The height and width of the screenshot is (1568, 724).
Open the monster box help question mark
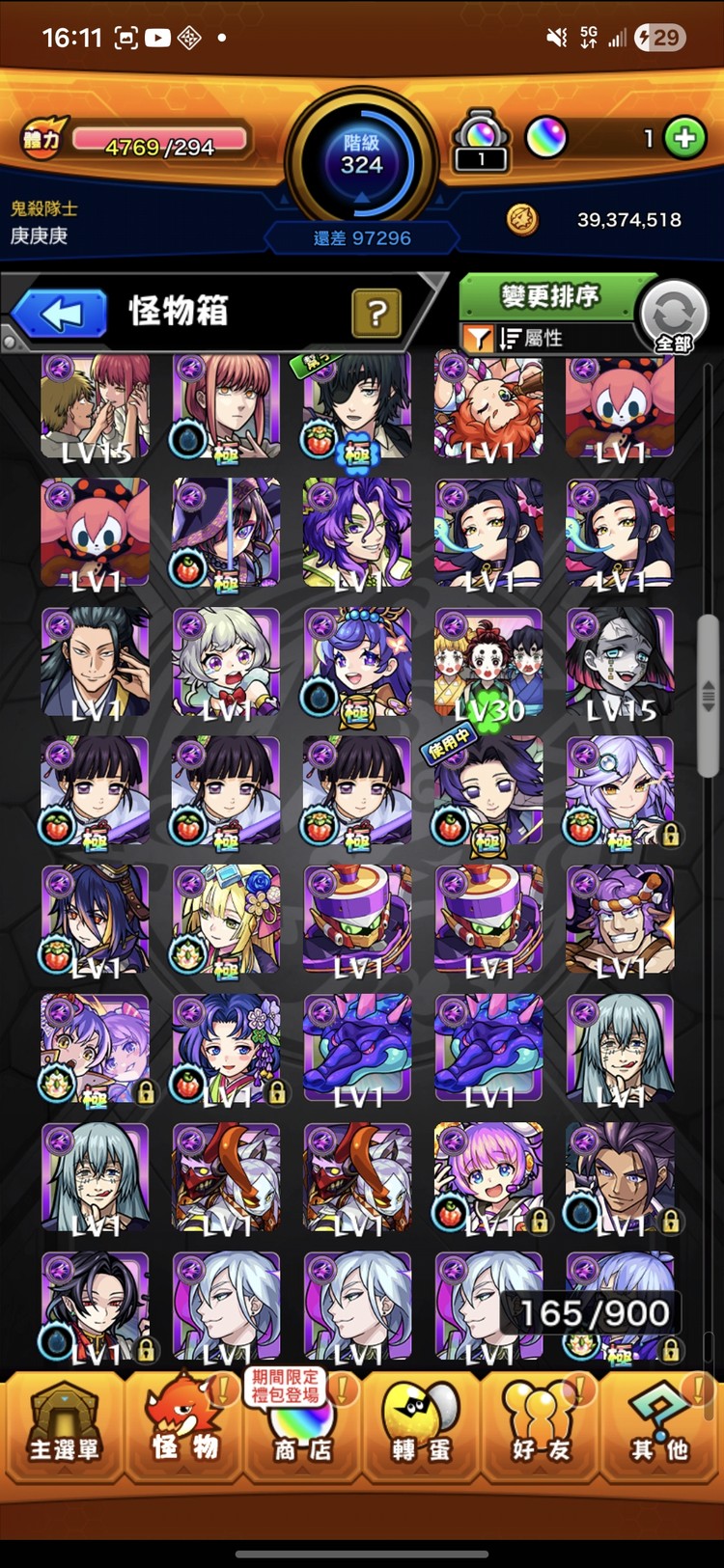pos(376,313)
